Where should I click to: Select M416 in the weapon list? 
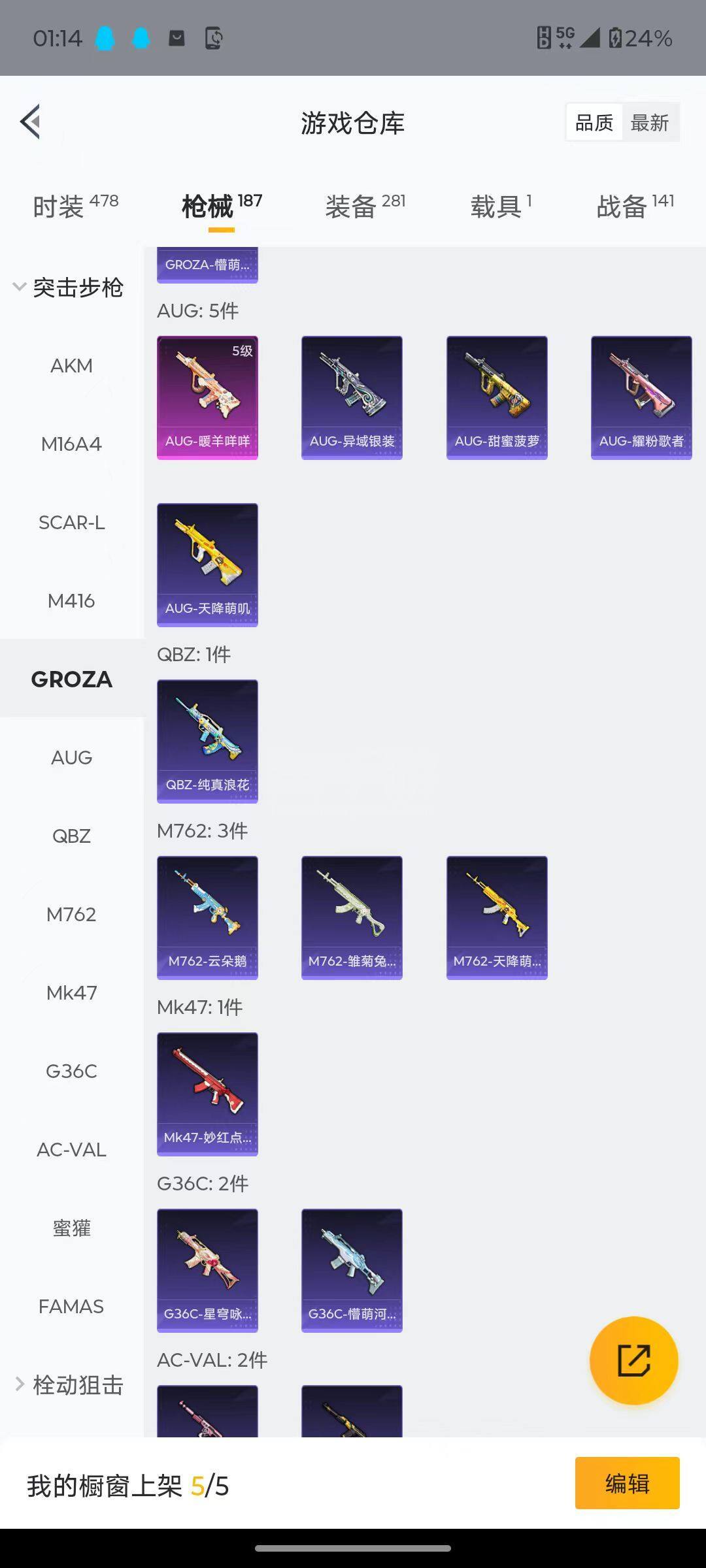click(72, 600)
